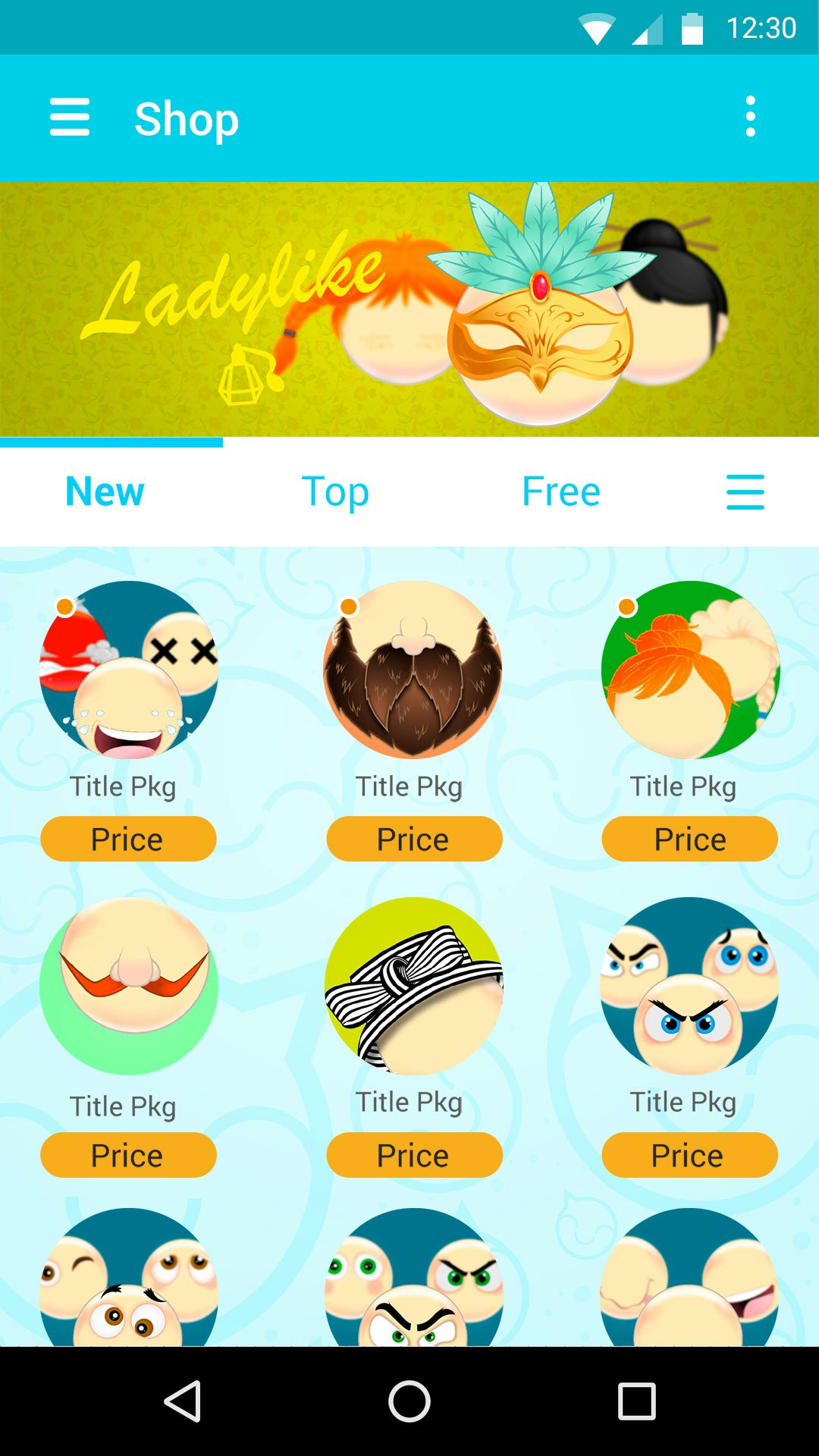This screenshot has width=819, height=1456.
Task: Open the brown beard package
Action: click(413, 670)
